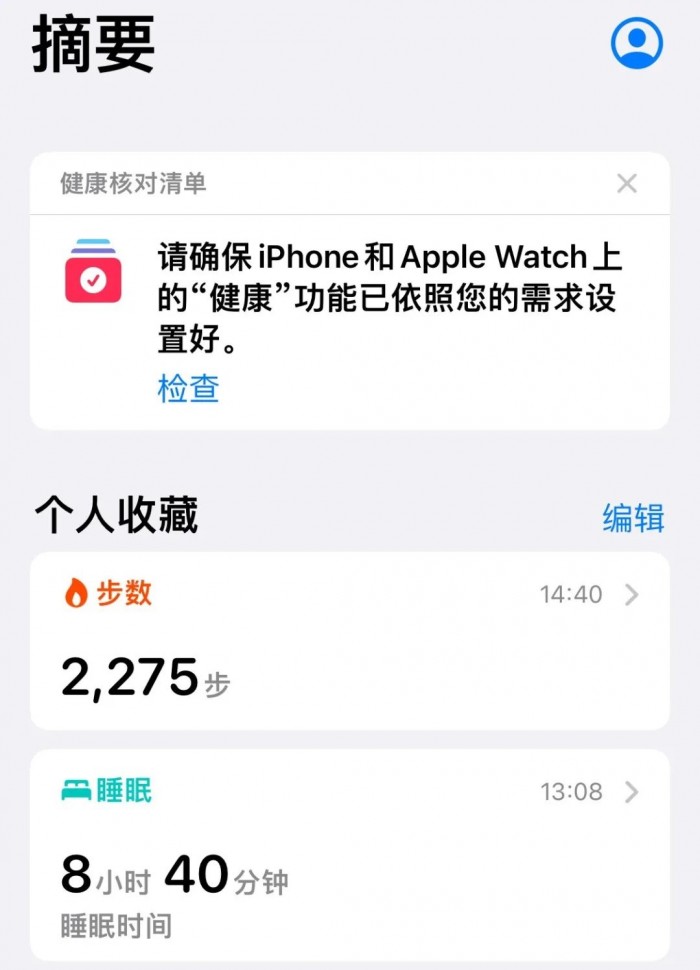Viewport: 700px width, 970px height.
Task: Open the 步数 steps card
Action: click(x=349, y=640)
